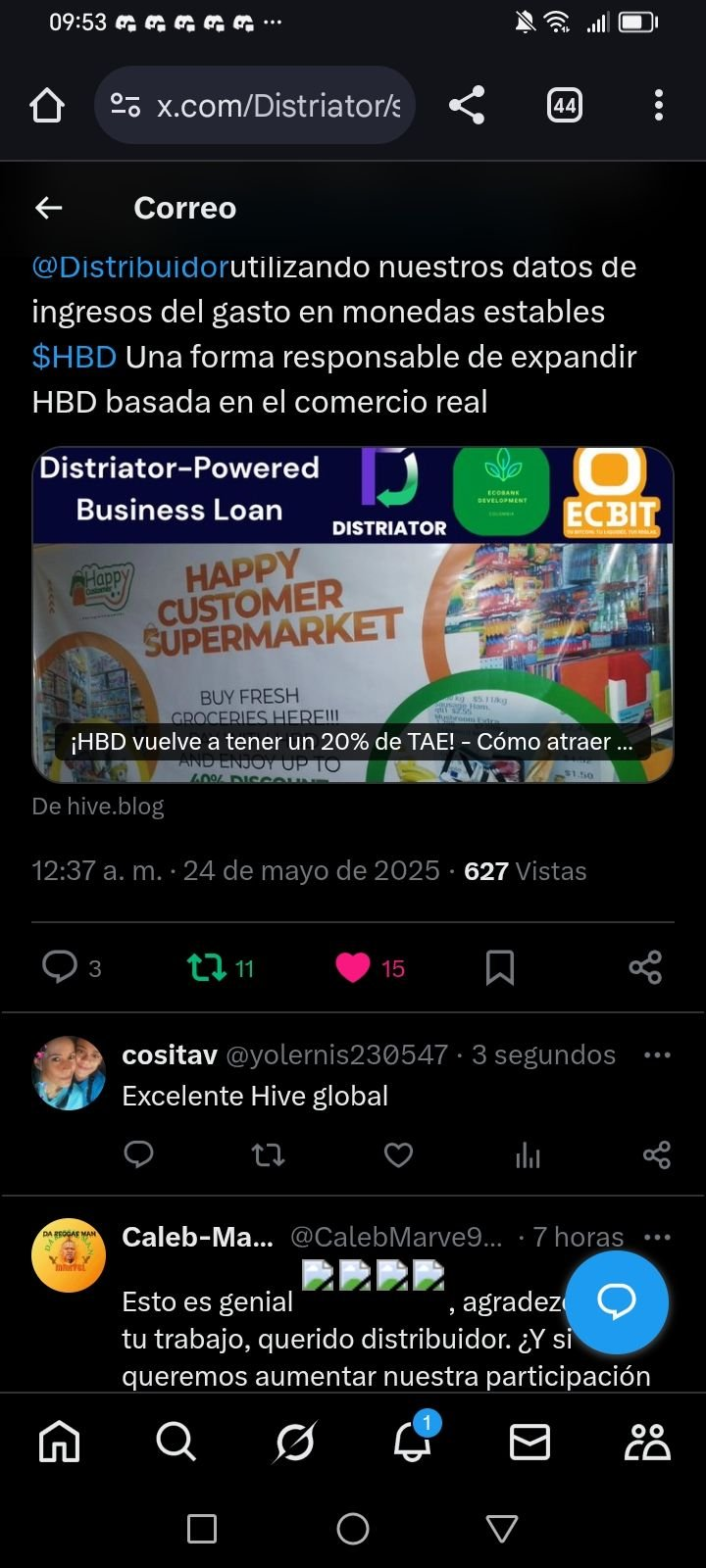Image resolution: width=706 pixels, height=1568 pixels.
Task: Open the hive.blog article preview card
Action: (x=353, y=614)
